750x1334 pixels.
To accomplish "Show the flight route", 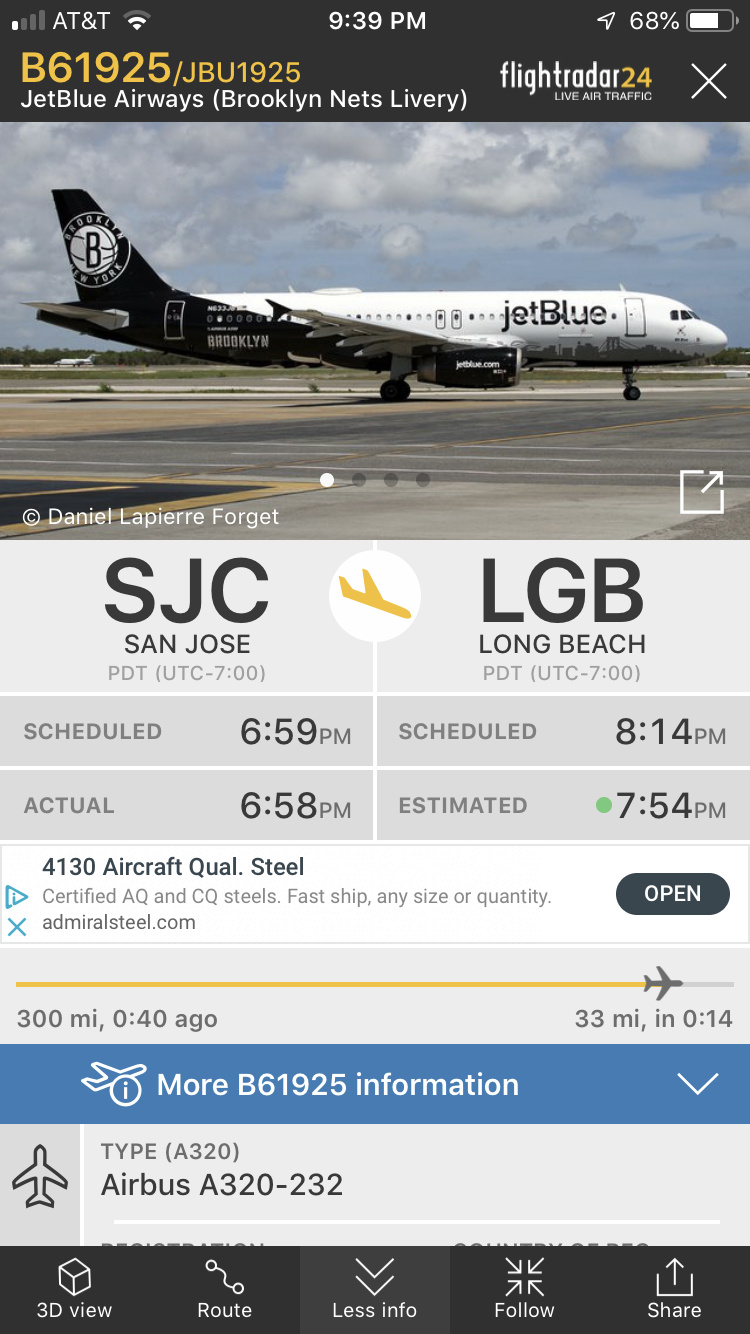I will (x=224, y=1289).
